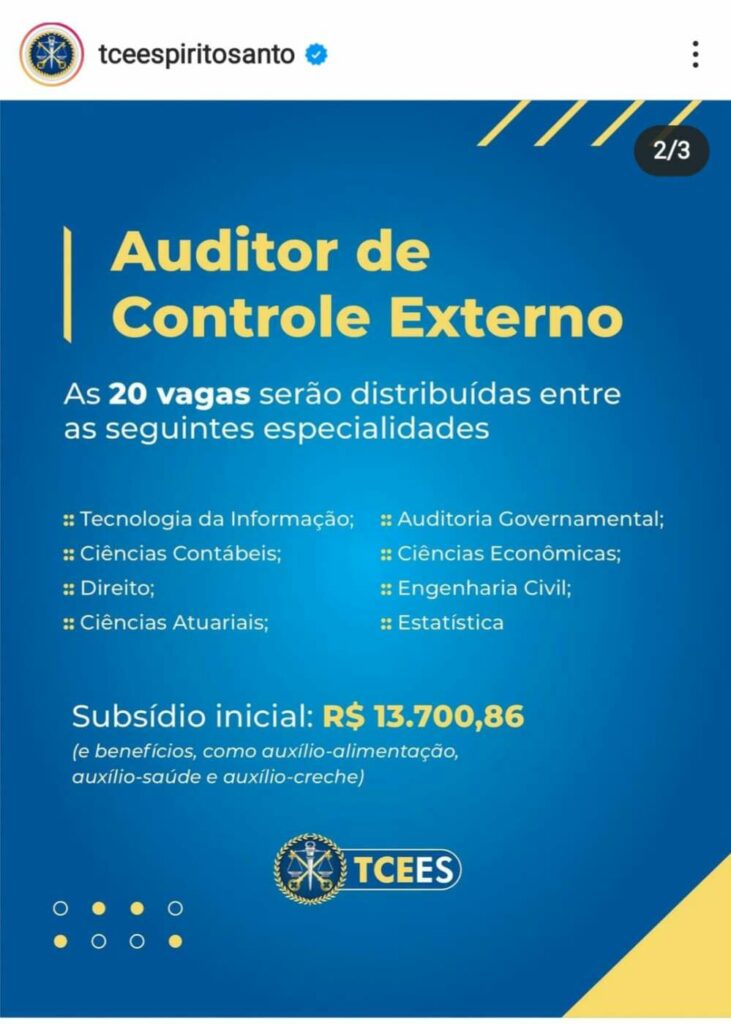The height and width of the screenshot is (1024, 731).
Task: Open the tceespiritosanto profile picture
Action: [x=51, y=54]
